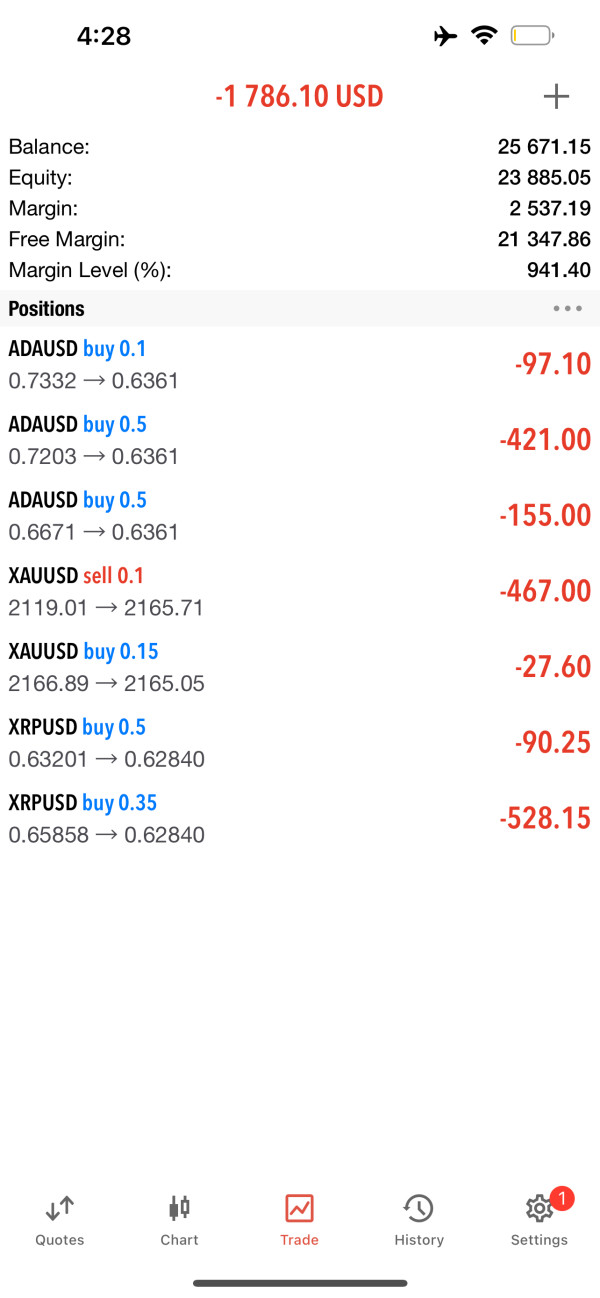Open the Settings tab

pyautogui.click(x=539, y=1220)
